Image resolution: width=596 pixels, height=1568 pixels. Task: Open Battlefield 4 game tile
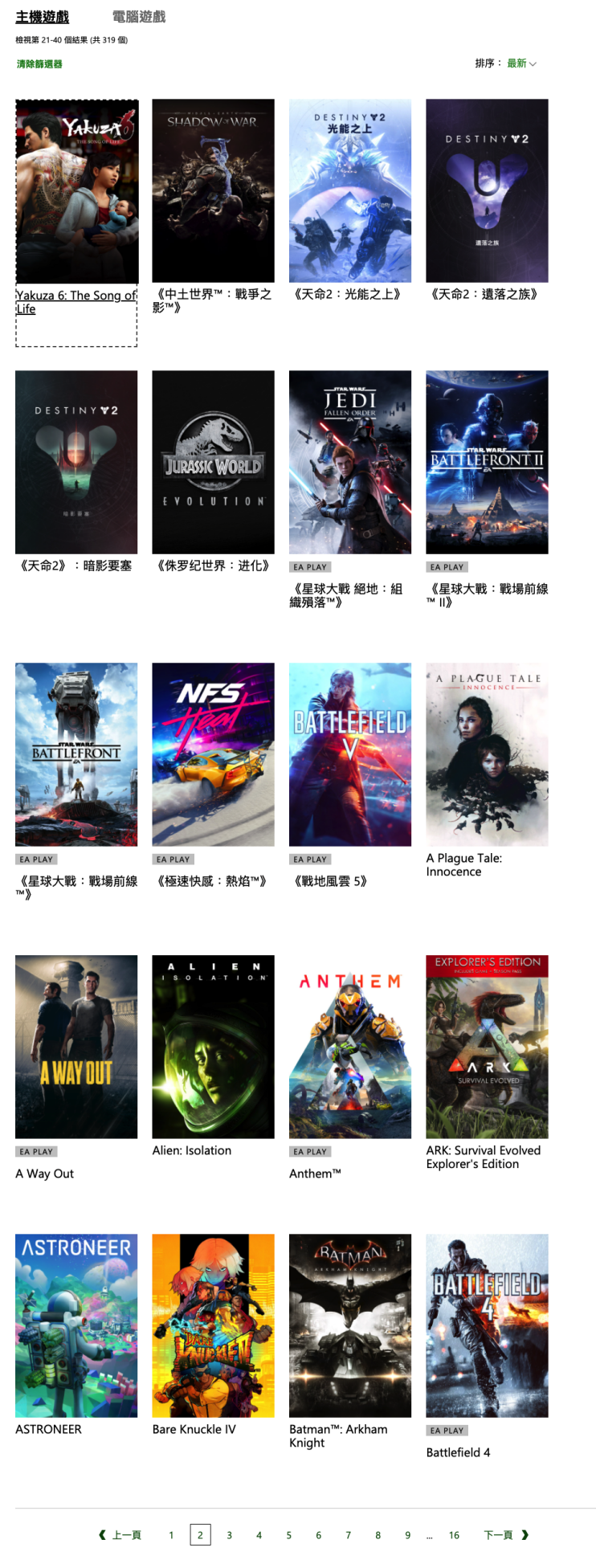pyautogui.click(x=487, y=1325)
